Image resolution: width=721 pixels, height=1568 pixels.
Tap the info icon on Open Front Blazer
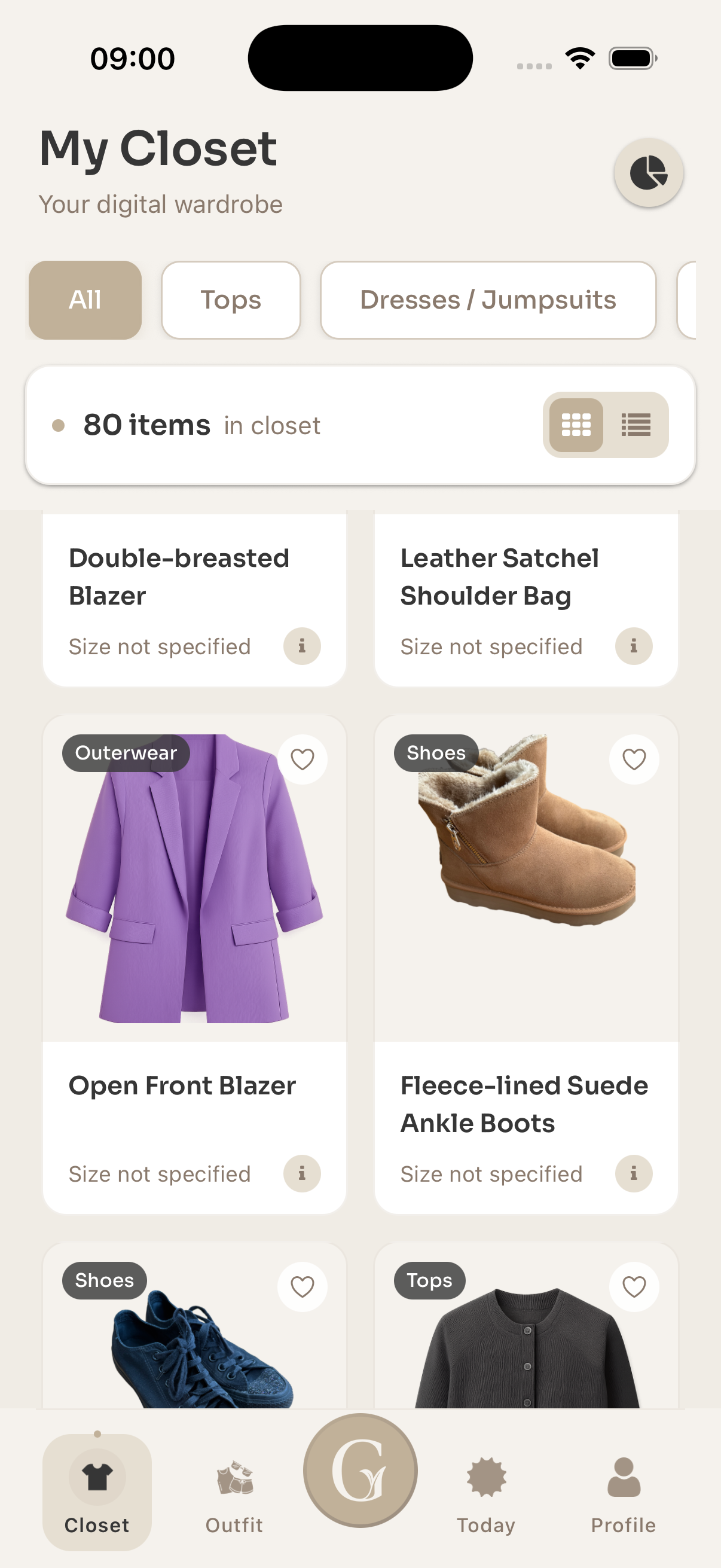(x=302, y=1173)
